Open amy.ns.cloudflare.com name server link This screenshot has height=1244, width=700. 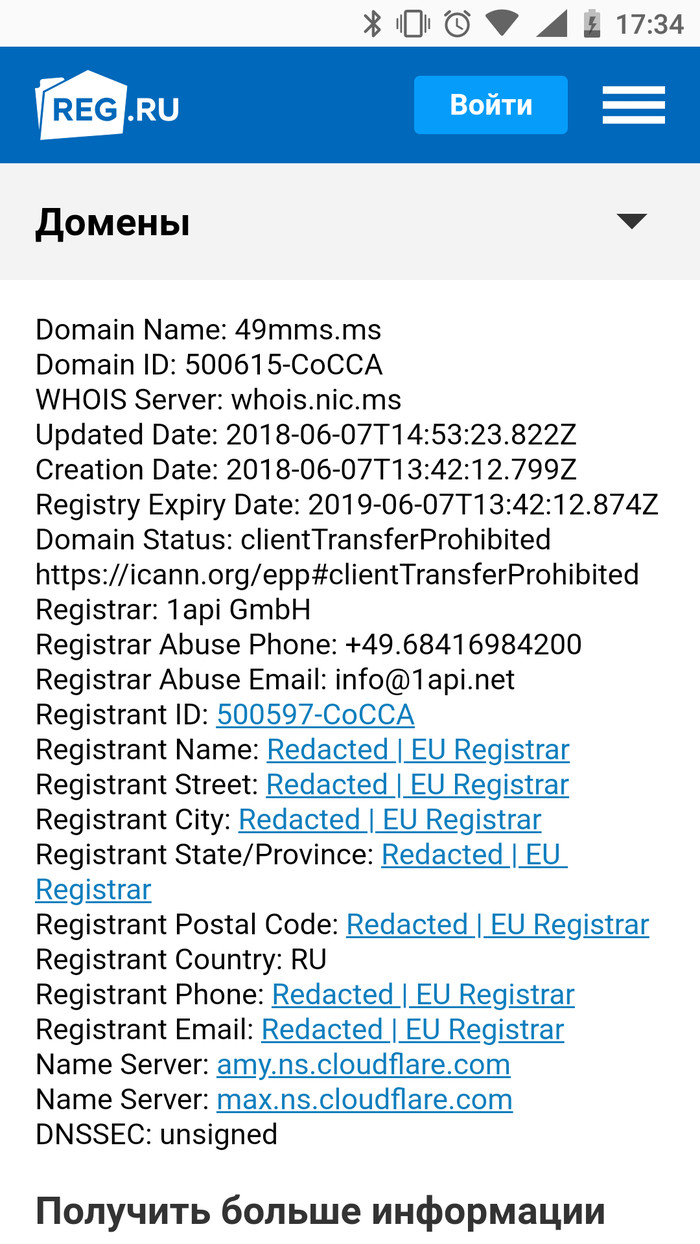pos(363,1065)
